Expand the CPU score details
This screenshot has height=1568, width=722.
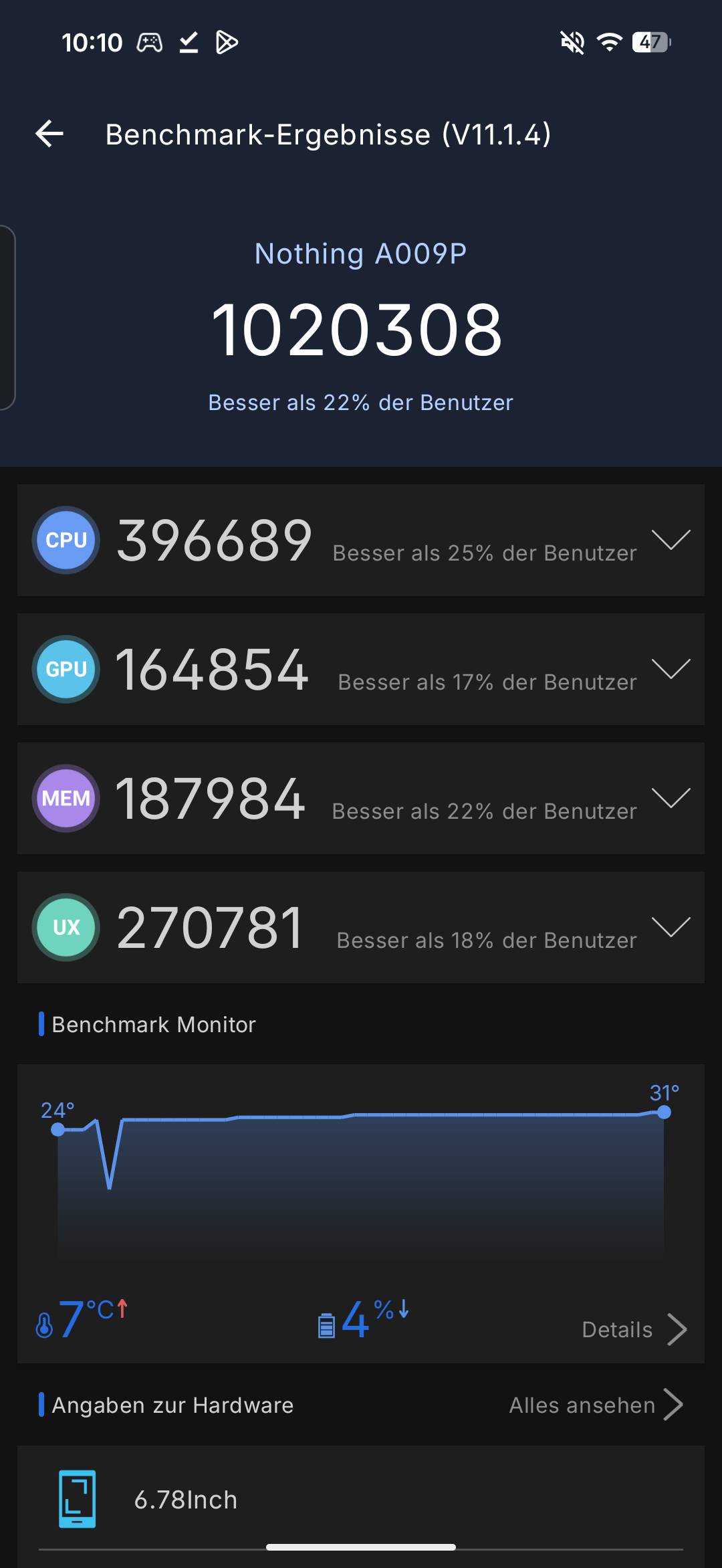point(360,540)
